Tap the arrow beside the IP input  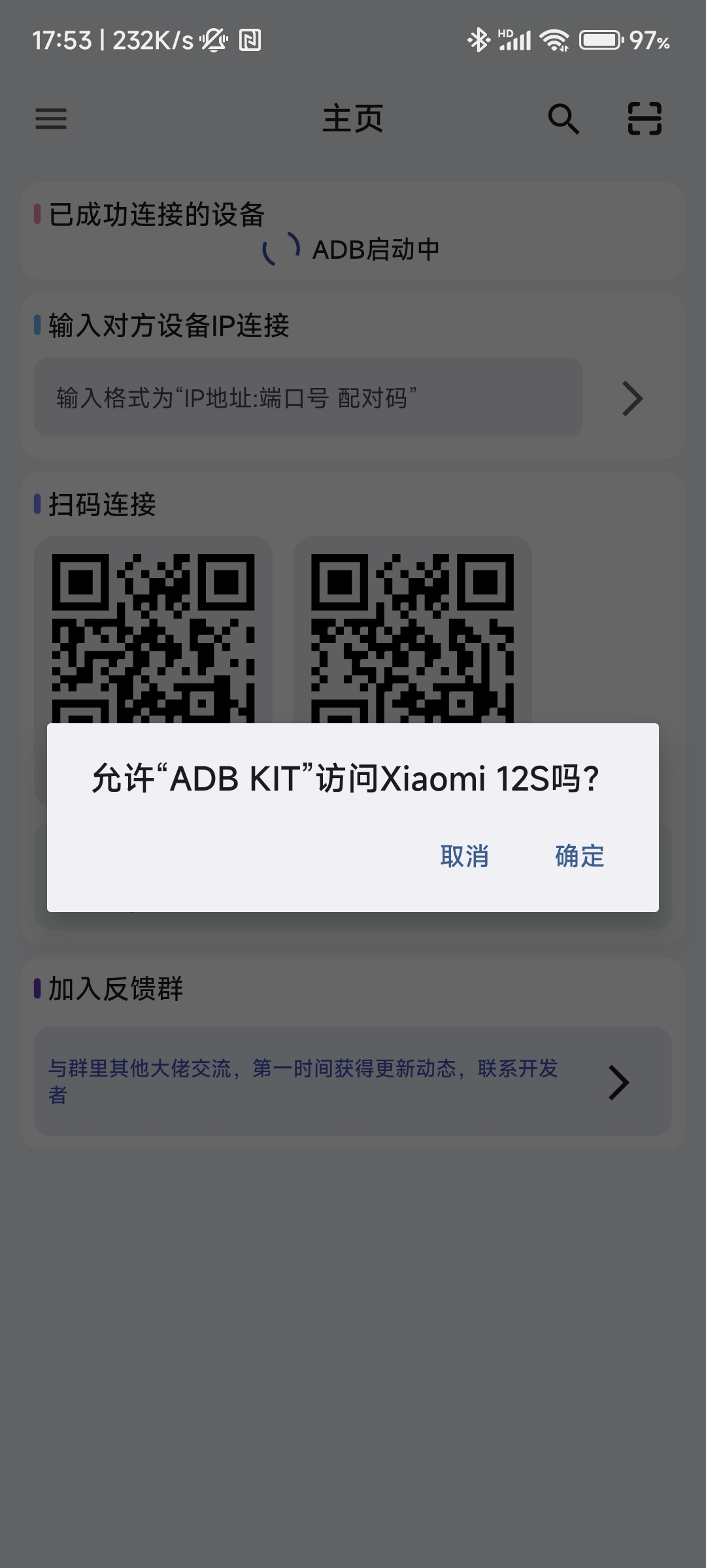pos(632,399)
